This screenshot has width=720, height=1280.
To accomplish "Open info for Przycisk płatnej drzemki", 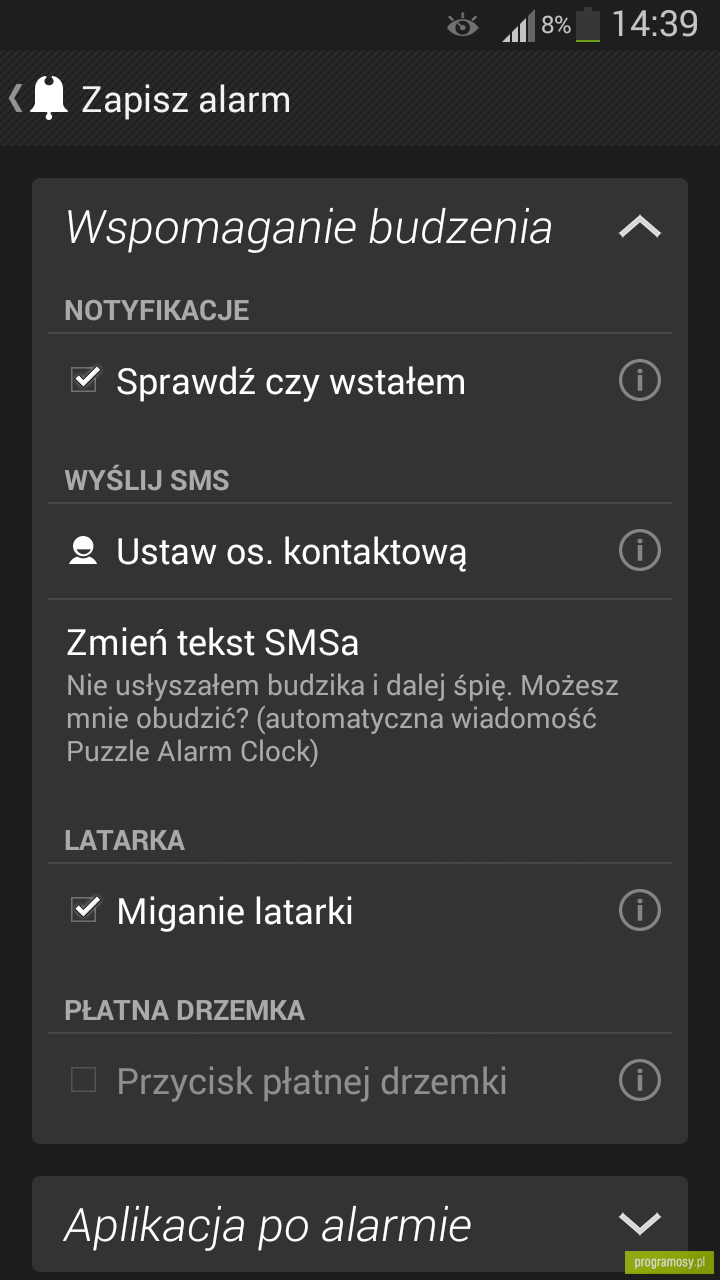I will [640, 1081].
